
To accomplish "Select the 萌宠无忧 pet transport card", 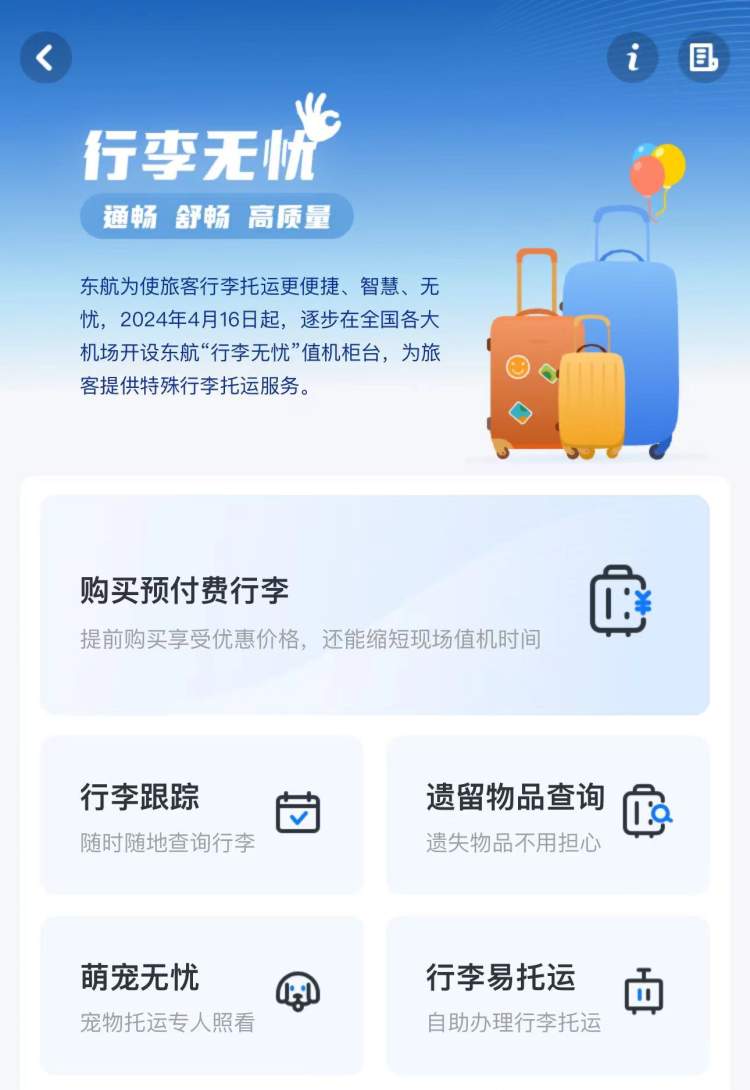I will (201, 994).
